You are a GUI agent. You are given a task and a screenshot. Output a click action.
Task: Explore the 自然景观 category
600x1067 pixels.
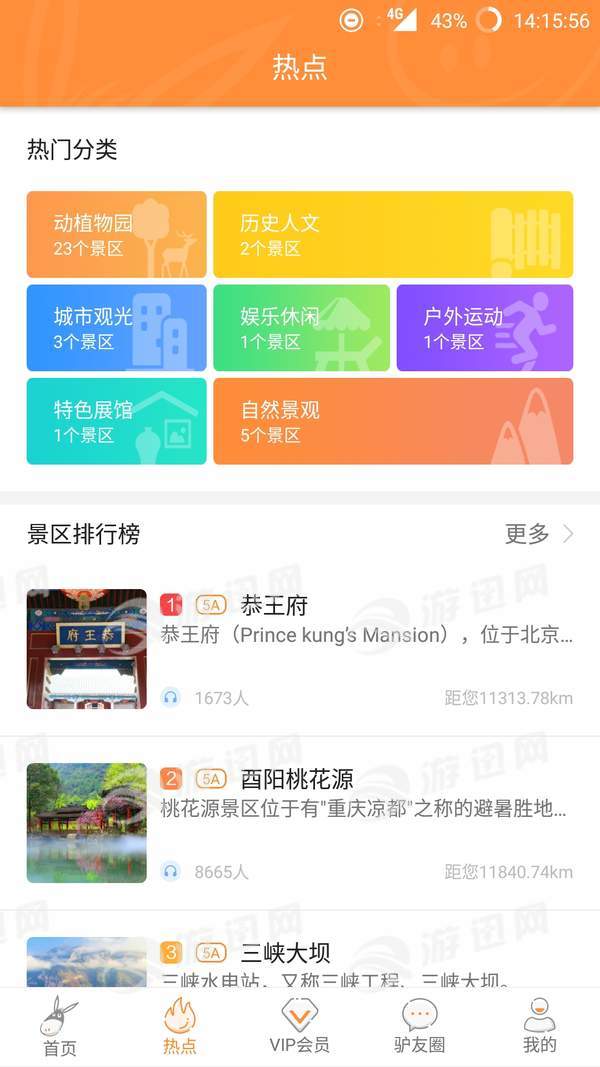coord(392,421)
